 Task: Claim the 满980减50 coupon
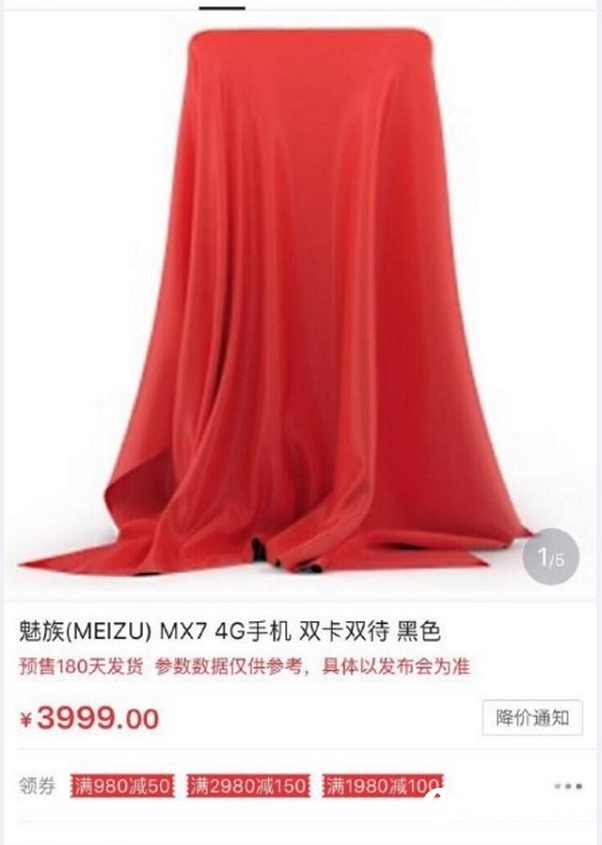coord(120,786)
